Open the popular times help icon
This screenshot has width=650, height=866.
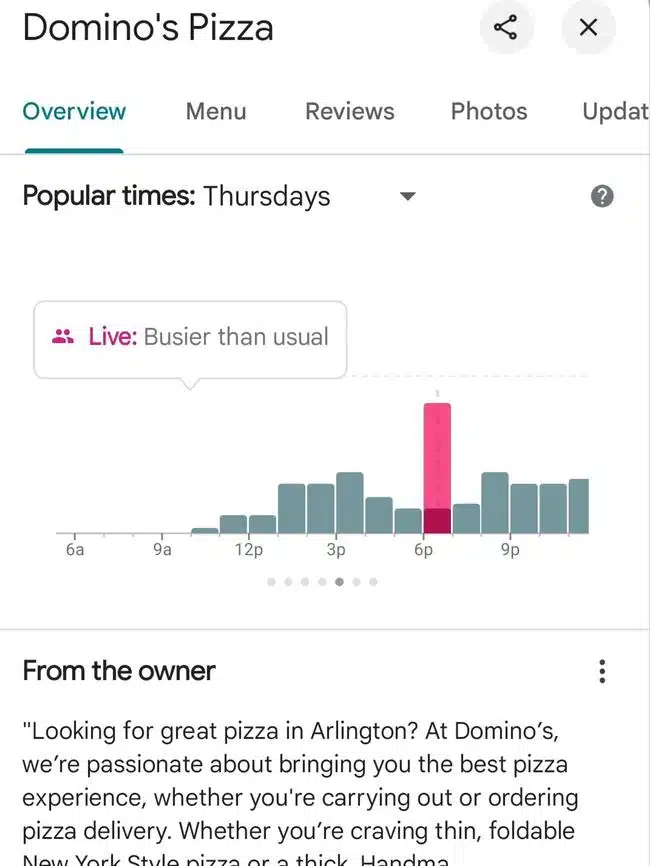point(602,196)
